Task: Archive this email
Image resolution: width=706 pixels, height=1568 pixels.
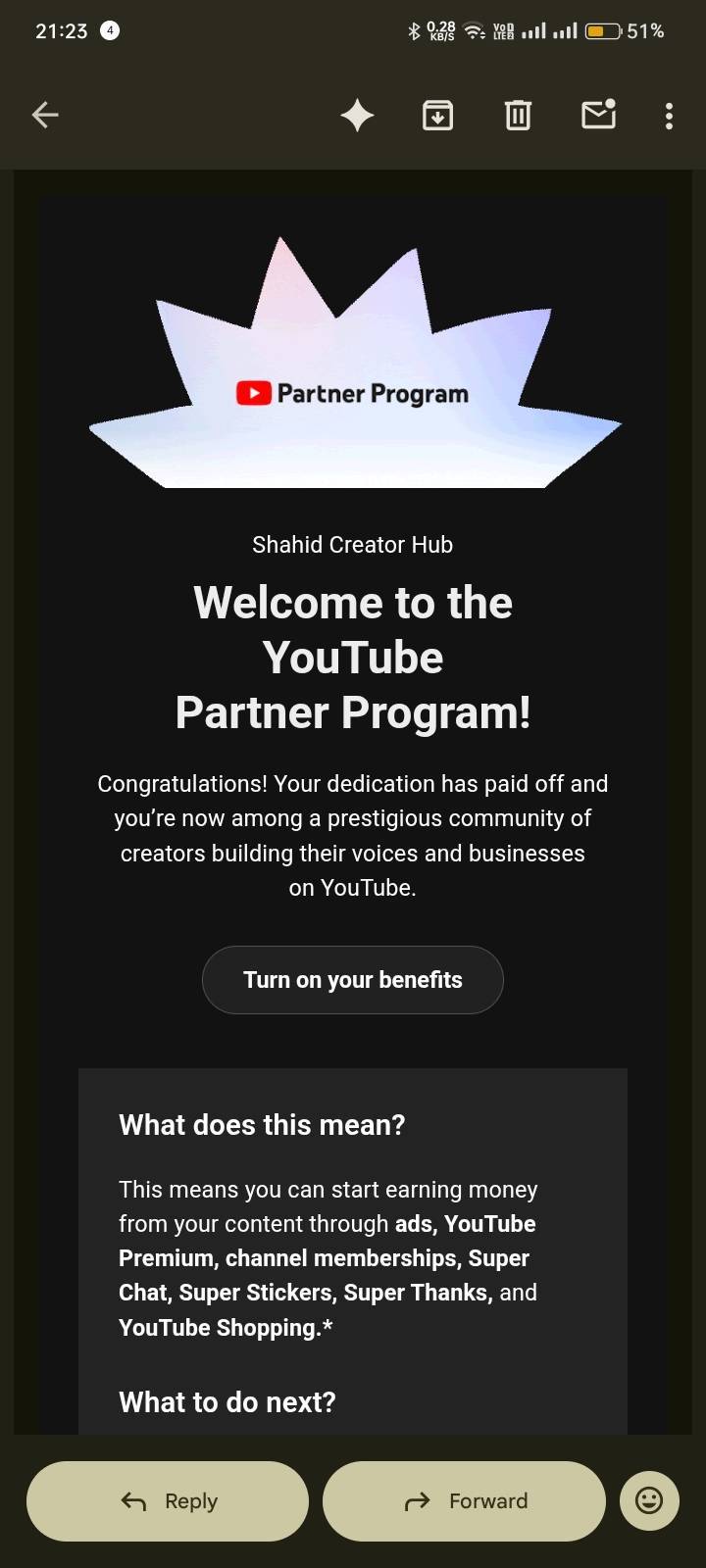Action: pos(437,116)
